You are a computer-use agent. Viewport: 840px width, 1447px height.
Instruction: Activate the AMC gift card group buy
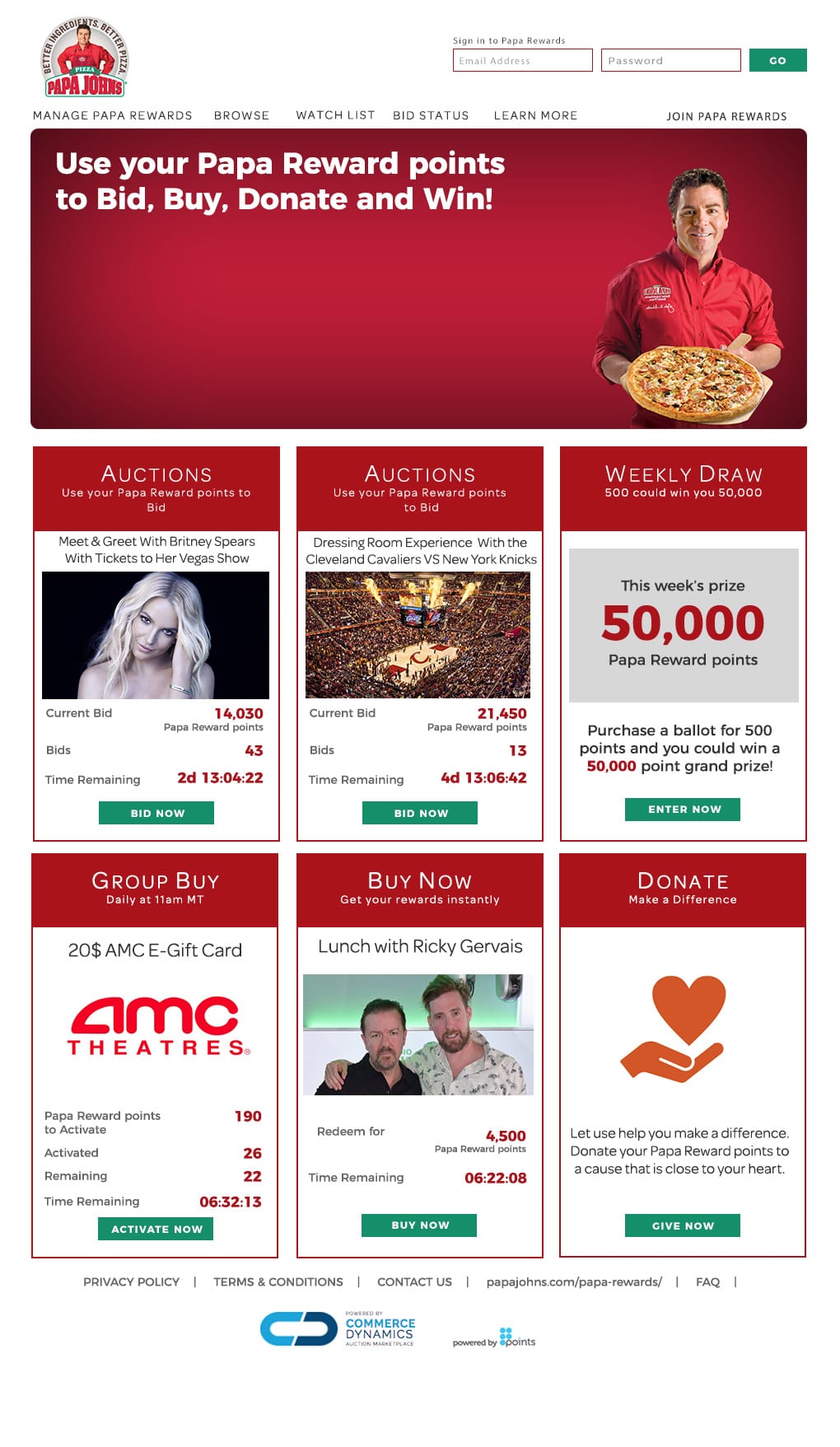(x=156, y=1229)
